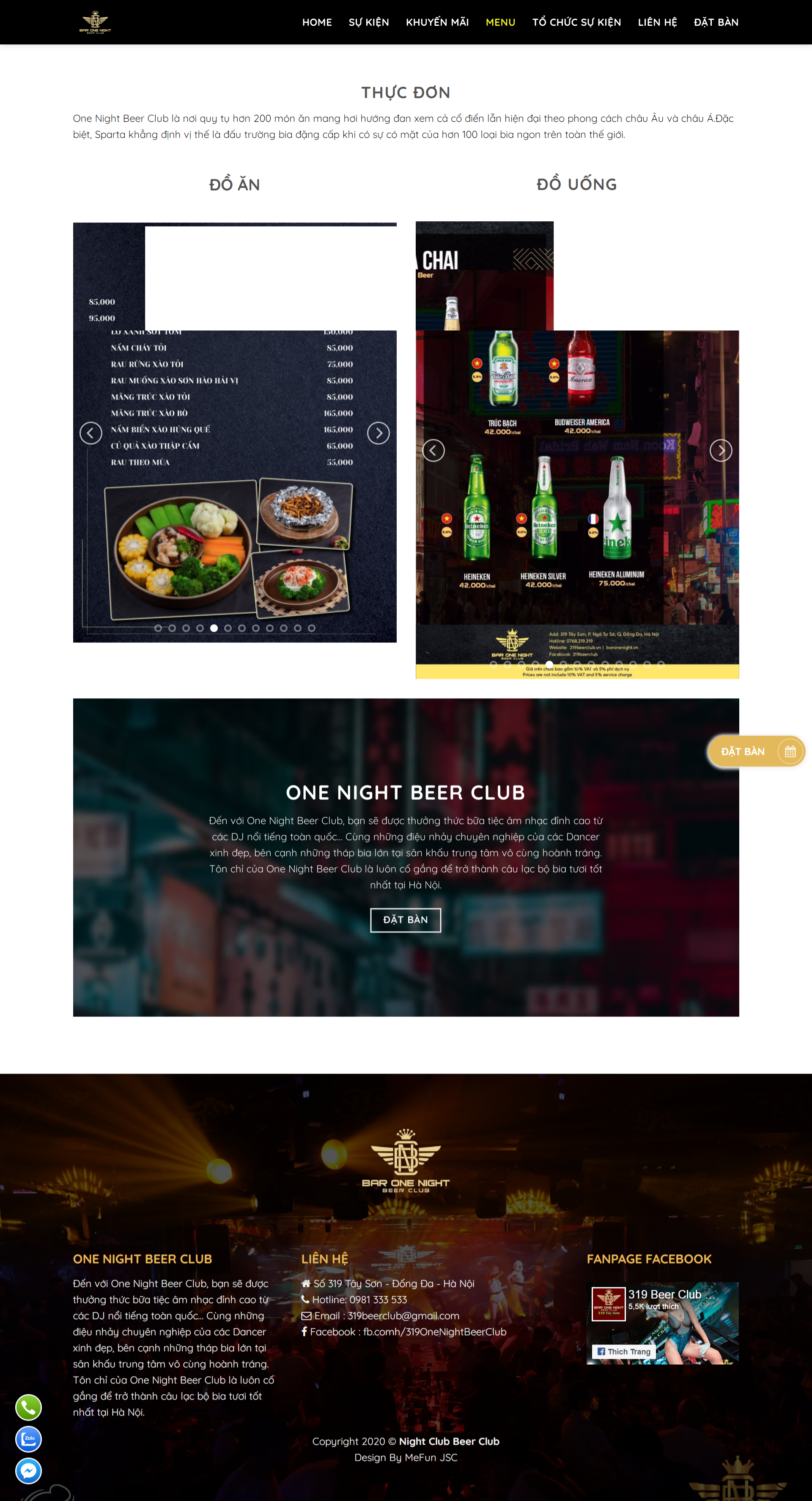Show next drinks menu slide

pyautogui.click(x=721, y=450)
